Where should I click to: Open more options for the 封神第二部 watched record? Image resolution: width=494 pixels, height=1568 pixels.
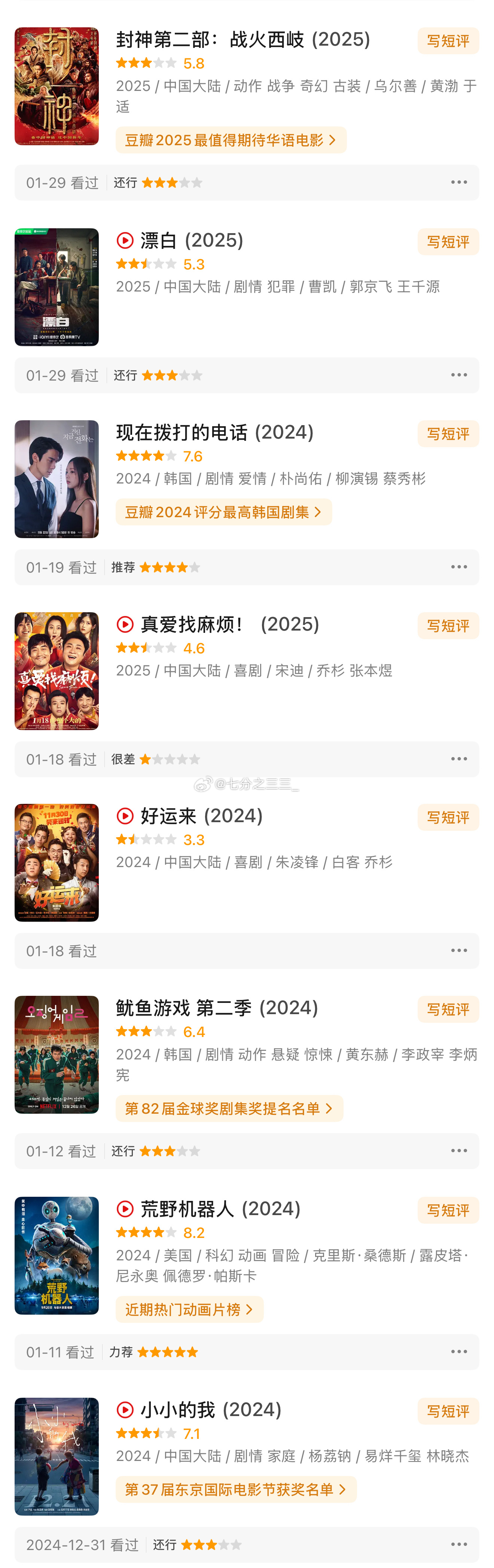pyautogui.click(x=459, y=183)
